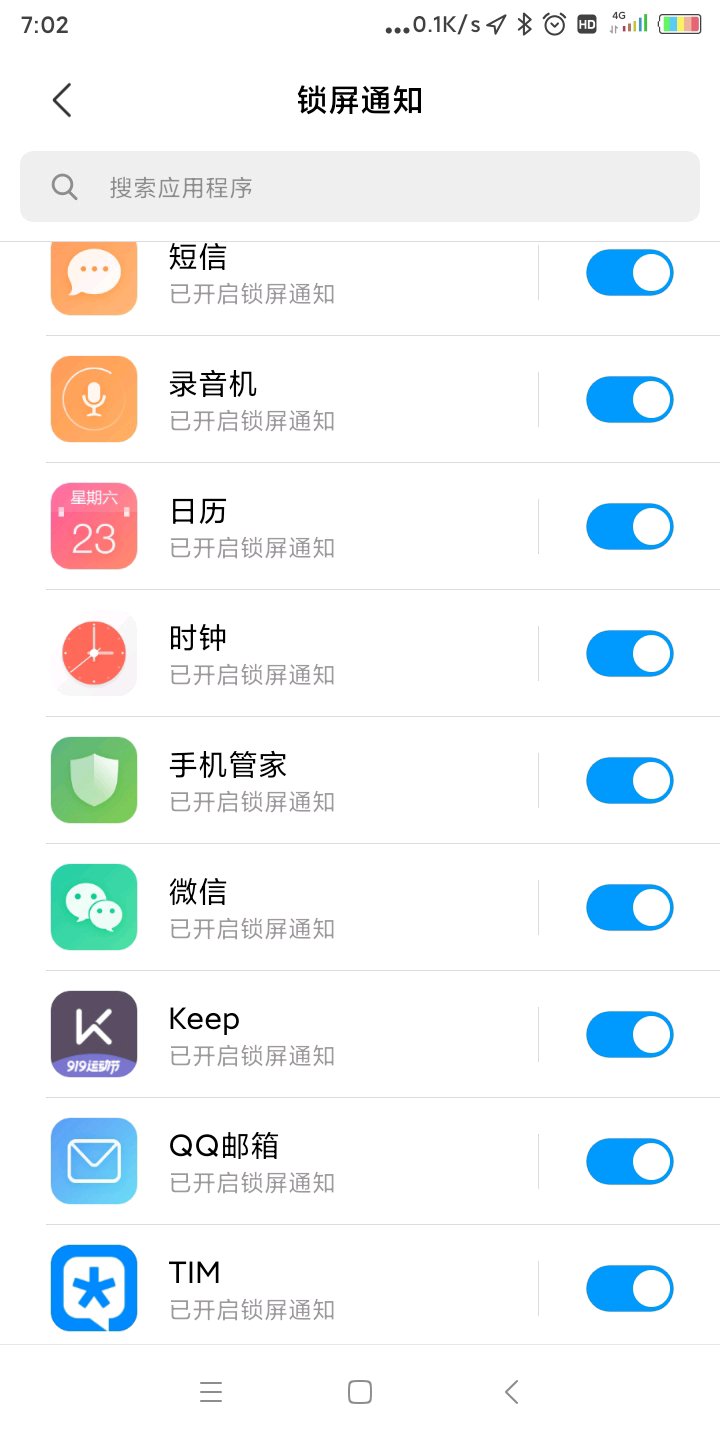Screen dimensions: 720x1440
Task: Switch off the 时钟 notification toggle
Action: (x=629, y=654)
